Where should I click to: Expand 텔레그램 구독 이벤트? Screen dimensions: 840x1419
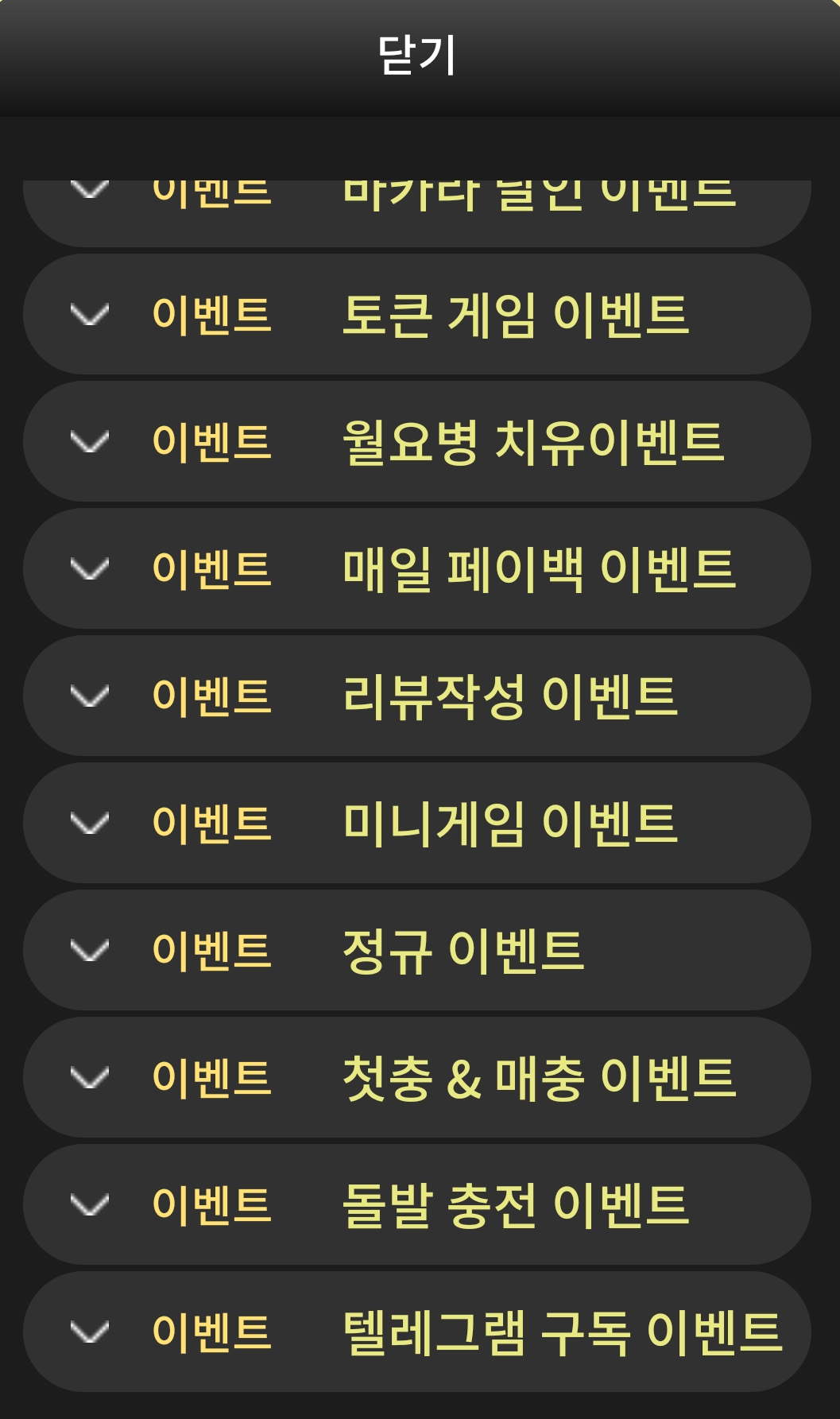point(417,1332)
